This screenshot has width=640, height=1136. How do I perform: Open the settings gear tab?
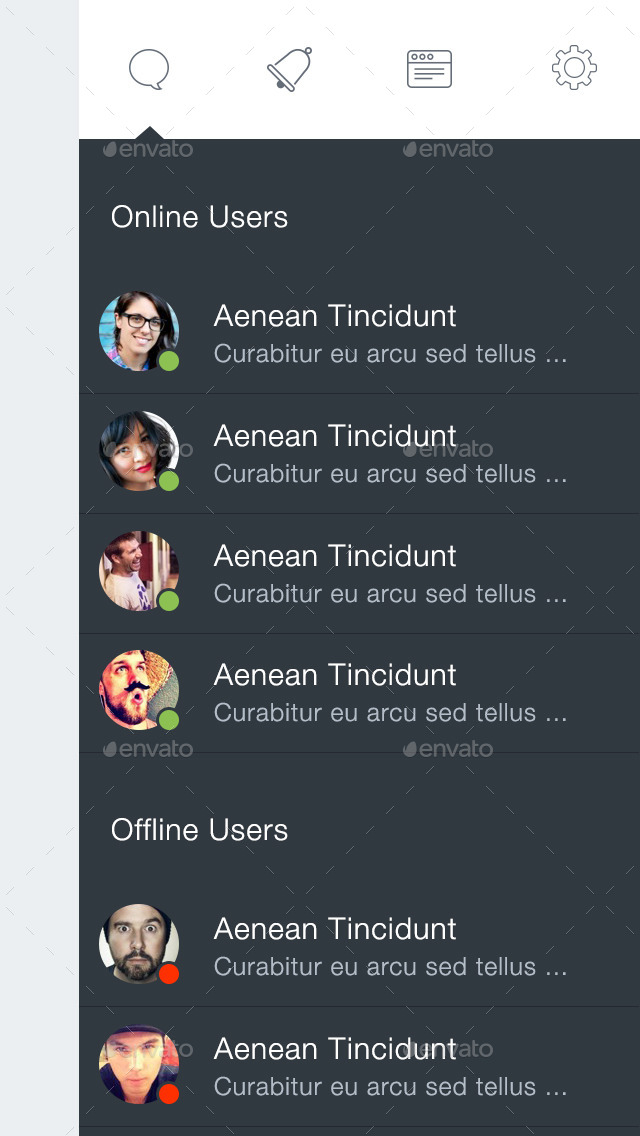point(574,69)
